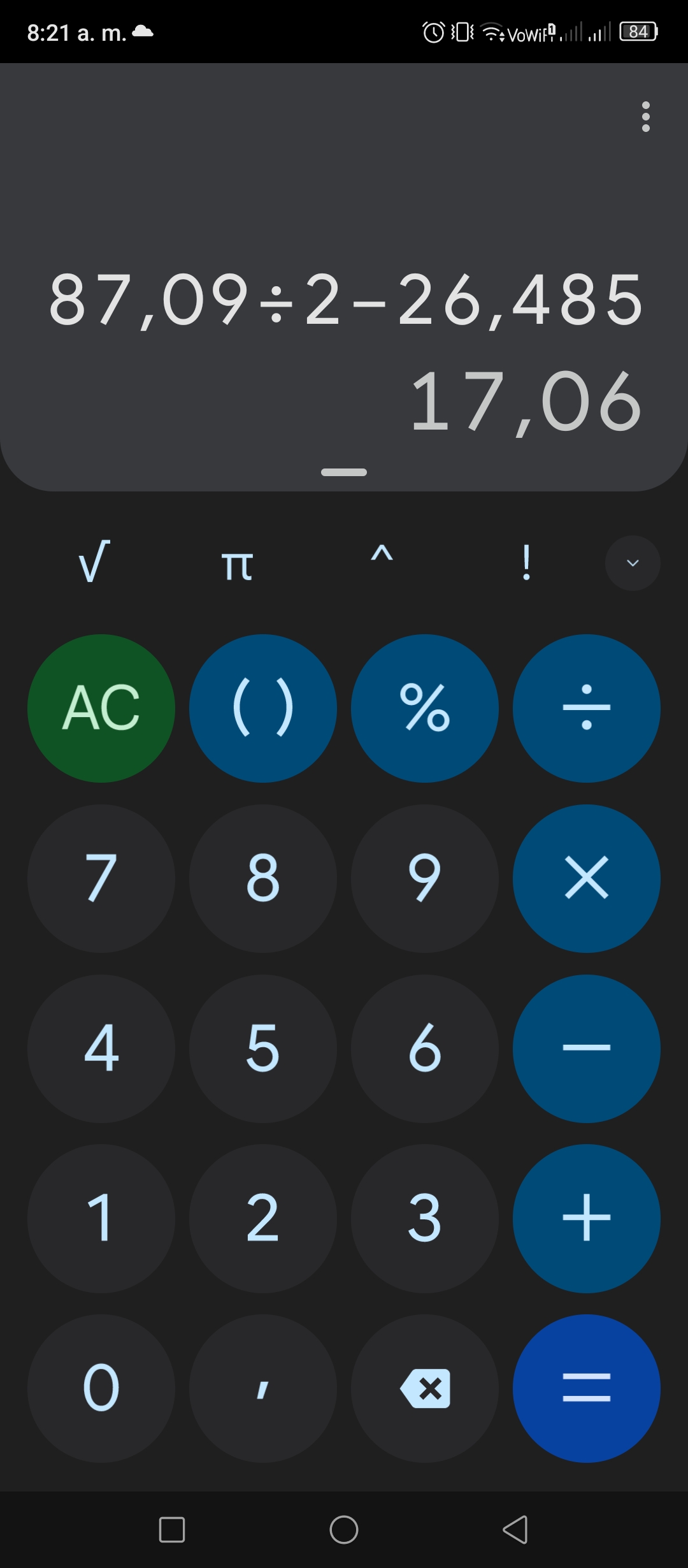688x1568 pixels.
Task: Delete the last digit with backspace
Action: point(425,1388)
